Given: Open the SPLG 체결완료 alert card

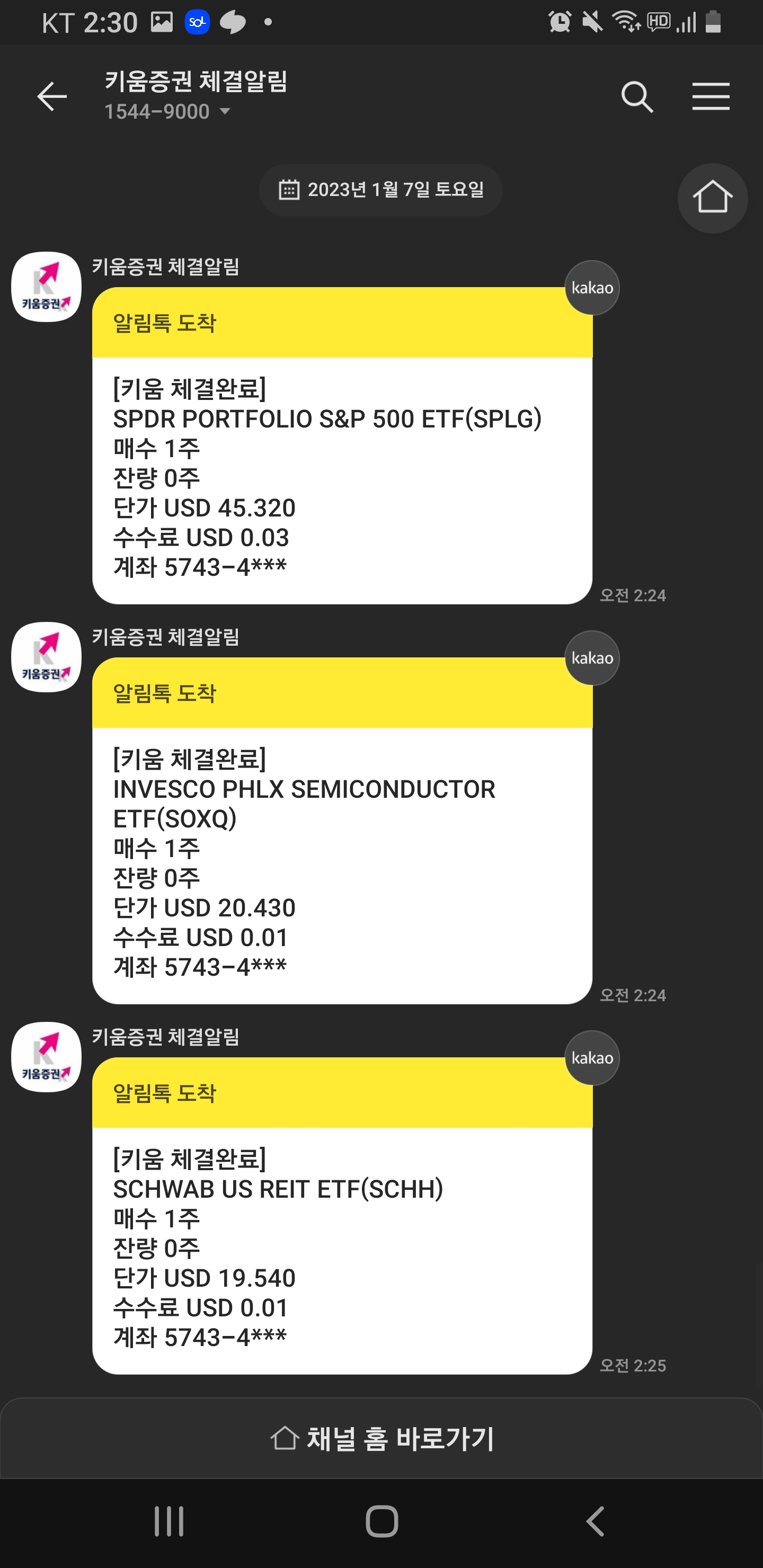Looking at the screenshot, I should pos(342,446).
